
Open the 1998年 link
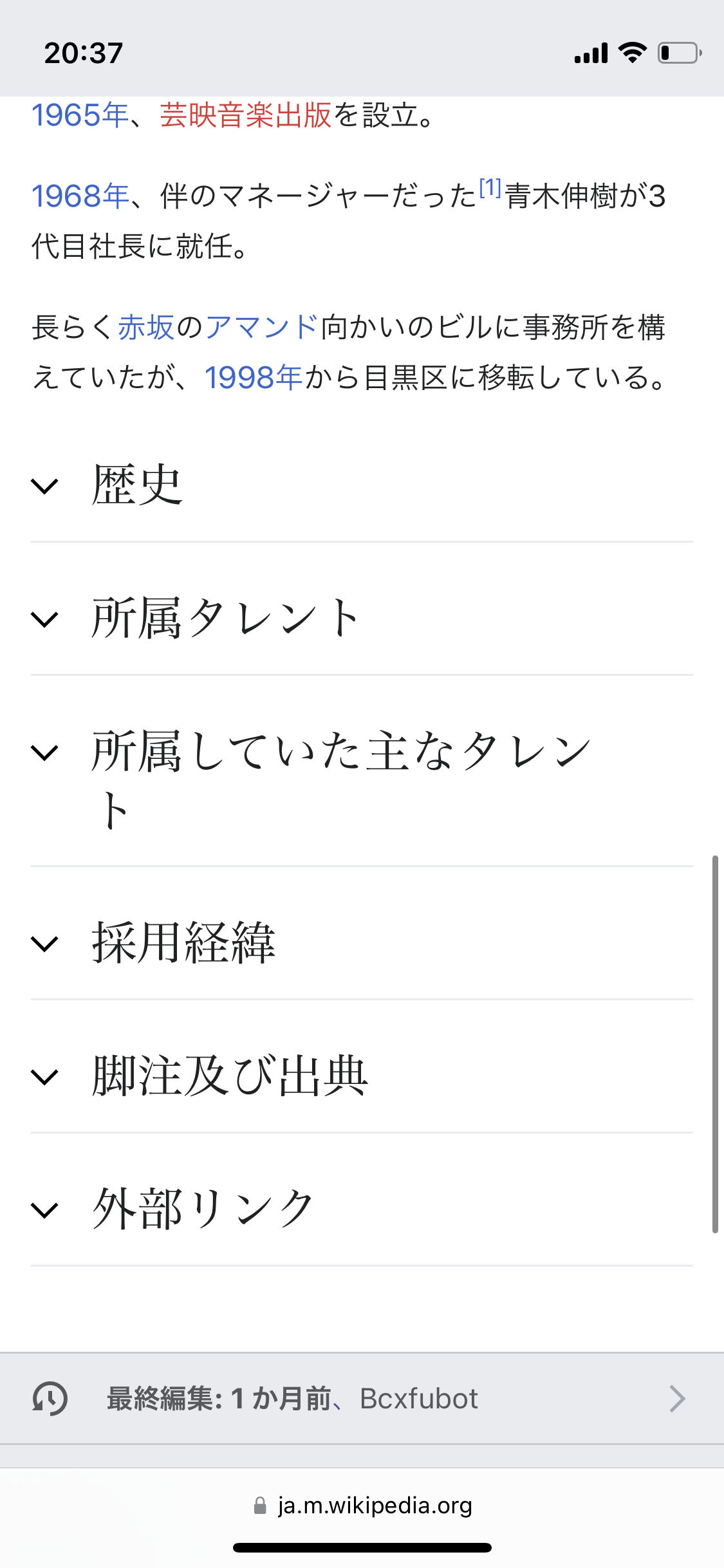click(x=253, y=378)
